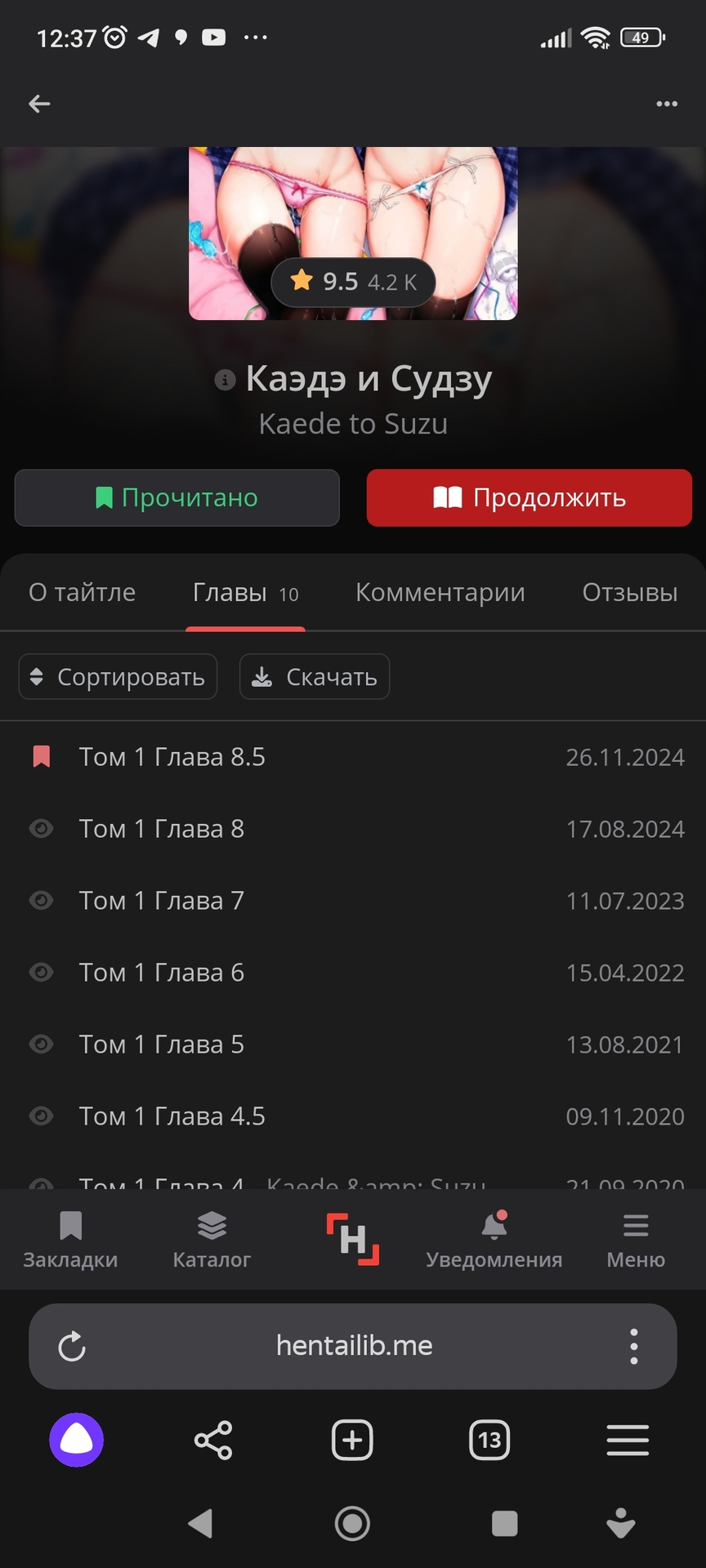Image resolution: width=706 pixels, height=1568 pixels.
Task: Switch to the Комментарии tab
Action: [x=440, y=592]
